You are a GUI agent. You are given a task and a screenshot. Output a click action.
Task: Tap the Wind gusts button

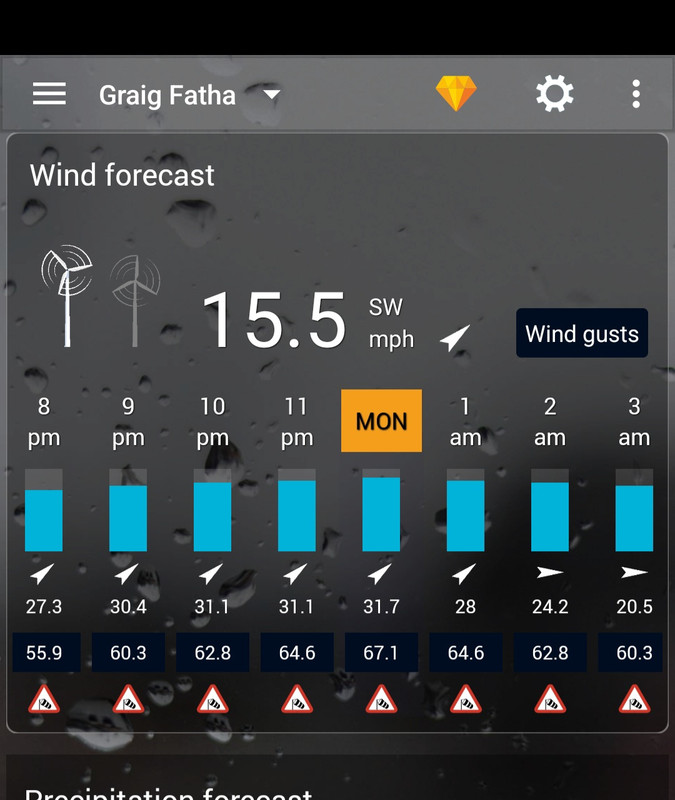tap(581, 334)
